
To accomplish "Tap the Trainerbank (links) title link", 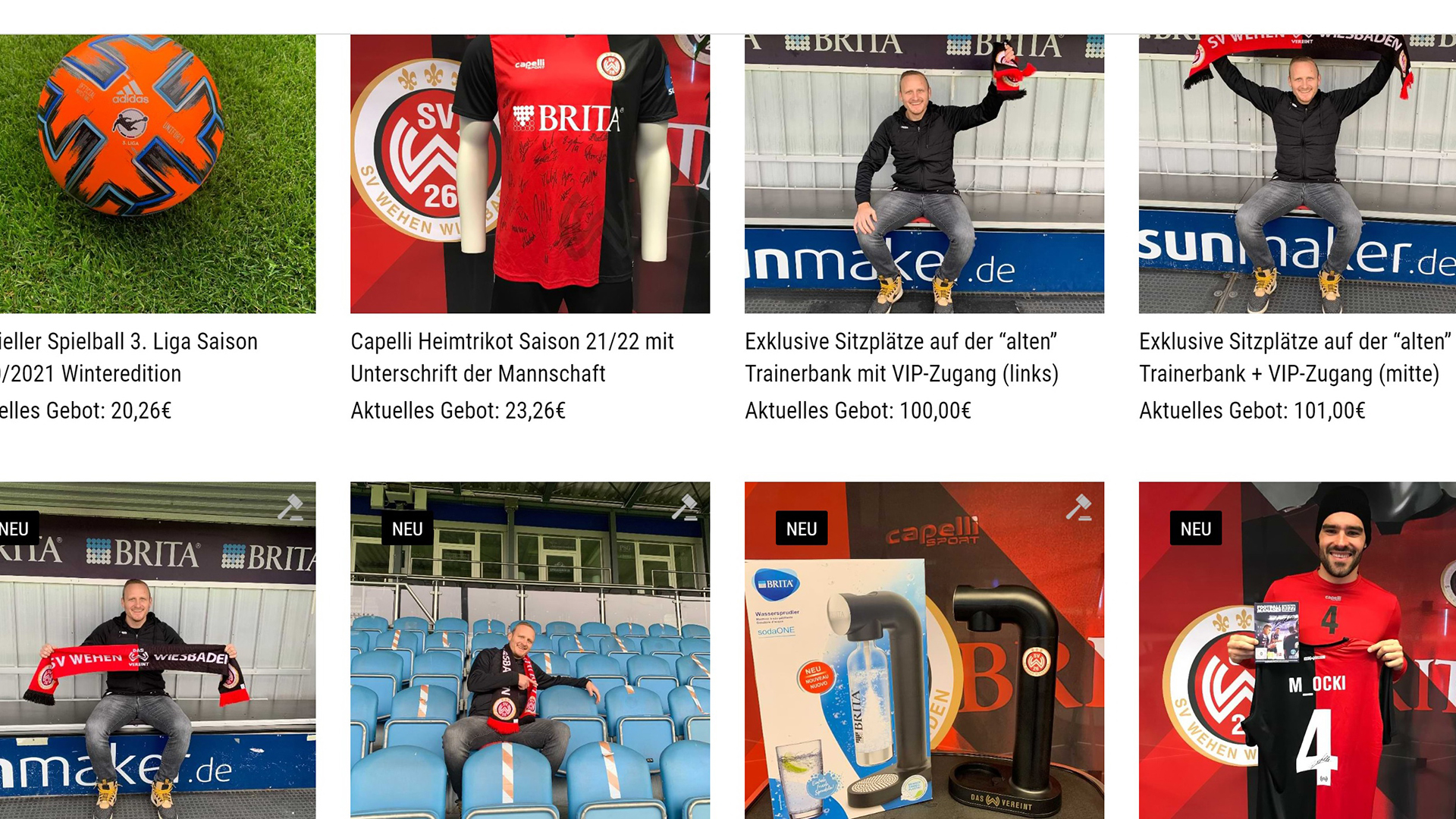I will coord(902,357).
